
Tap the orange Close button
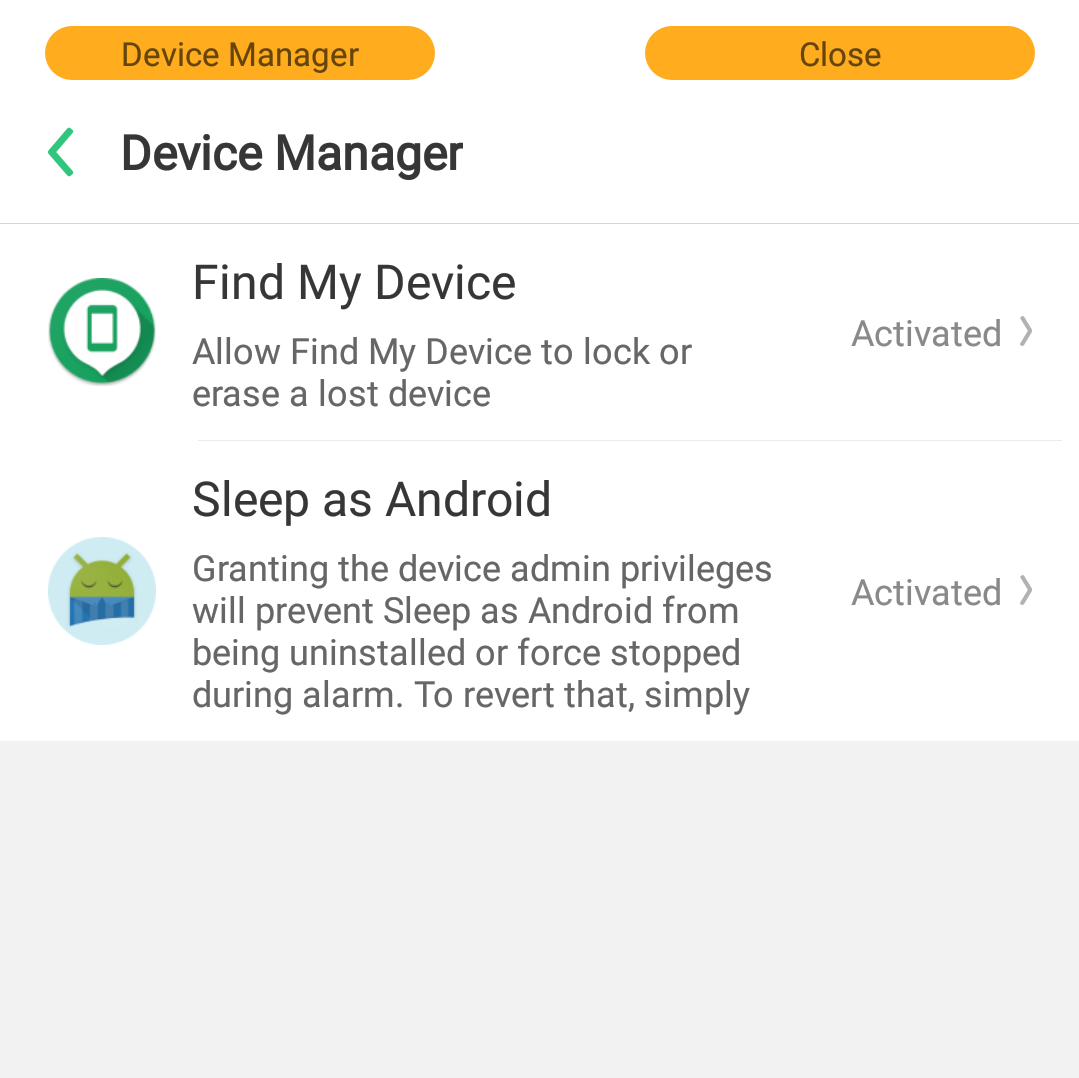(x=839, y=54)
